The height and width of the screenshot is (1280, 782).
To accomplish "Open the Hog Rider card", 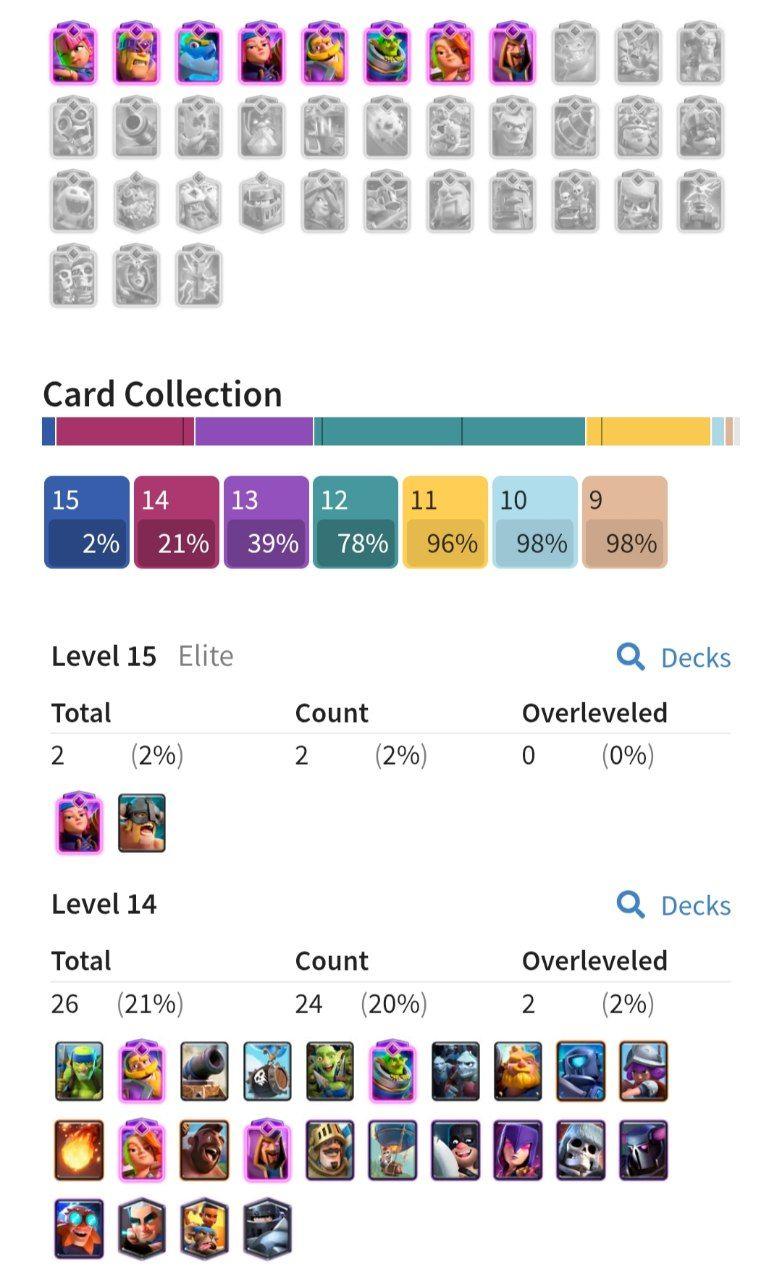I will [x=204, y=1150].
